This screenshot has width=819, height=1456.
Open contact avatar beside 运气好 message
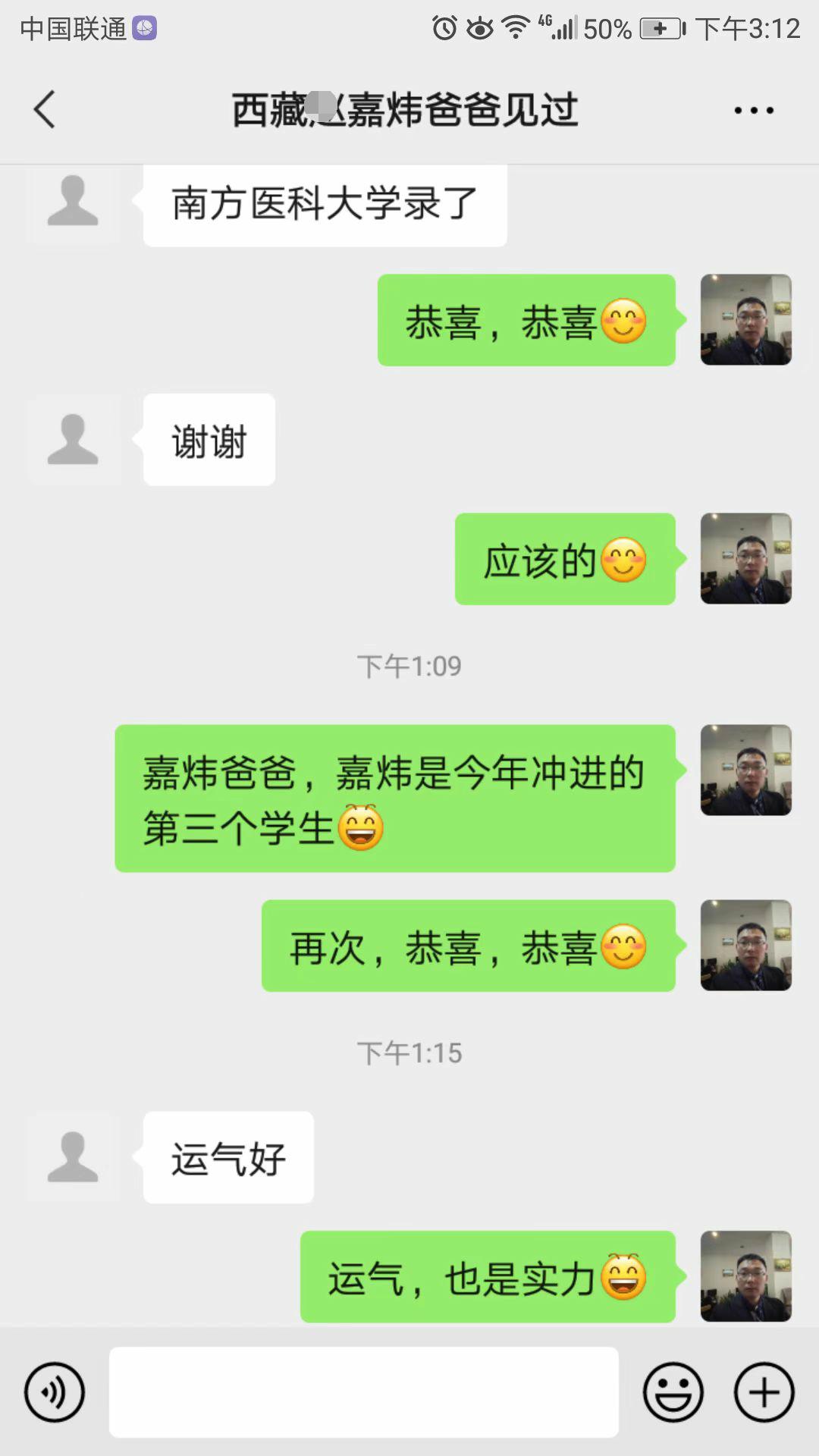point(73,1157)
